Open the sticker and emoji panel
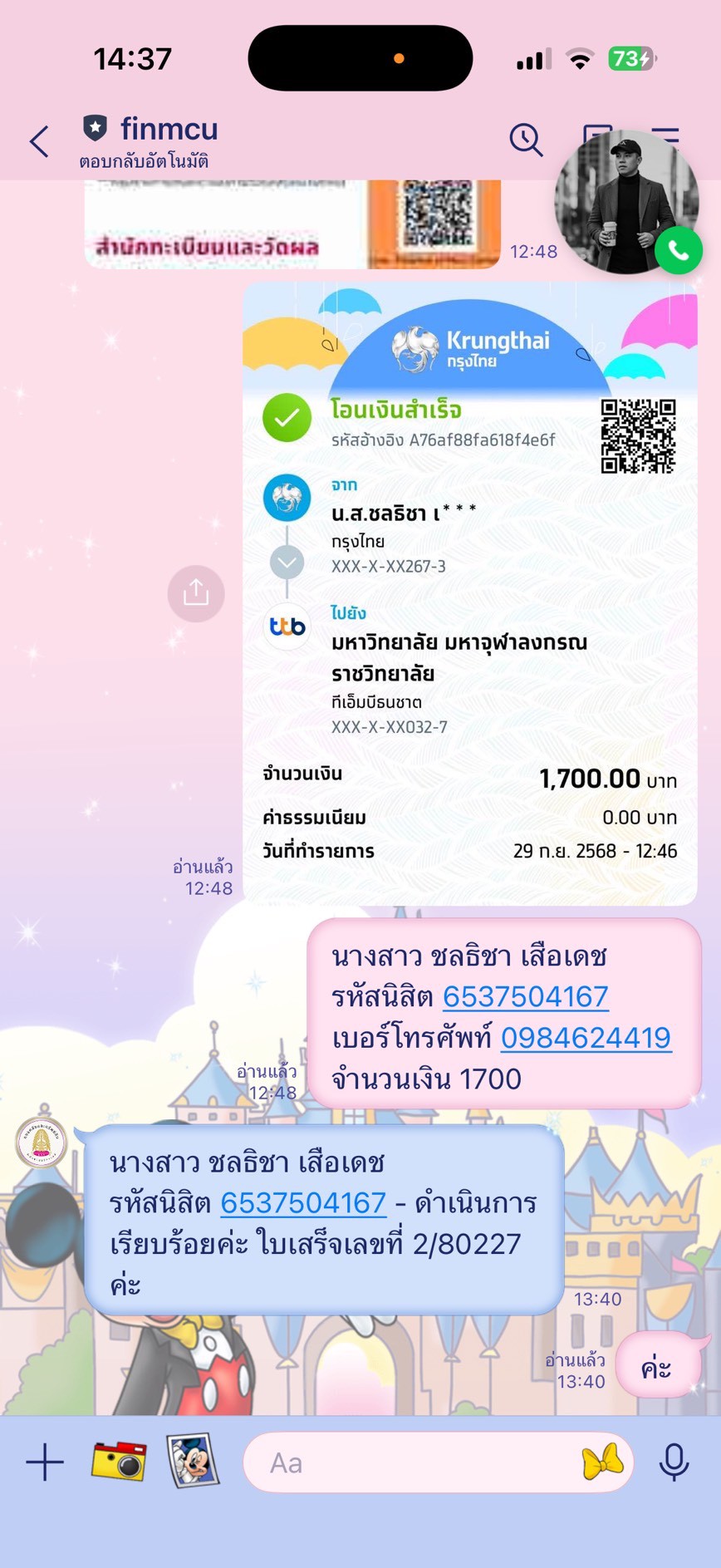The height and width of the screenshot is (1568, 721). point(602,1462)
